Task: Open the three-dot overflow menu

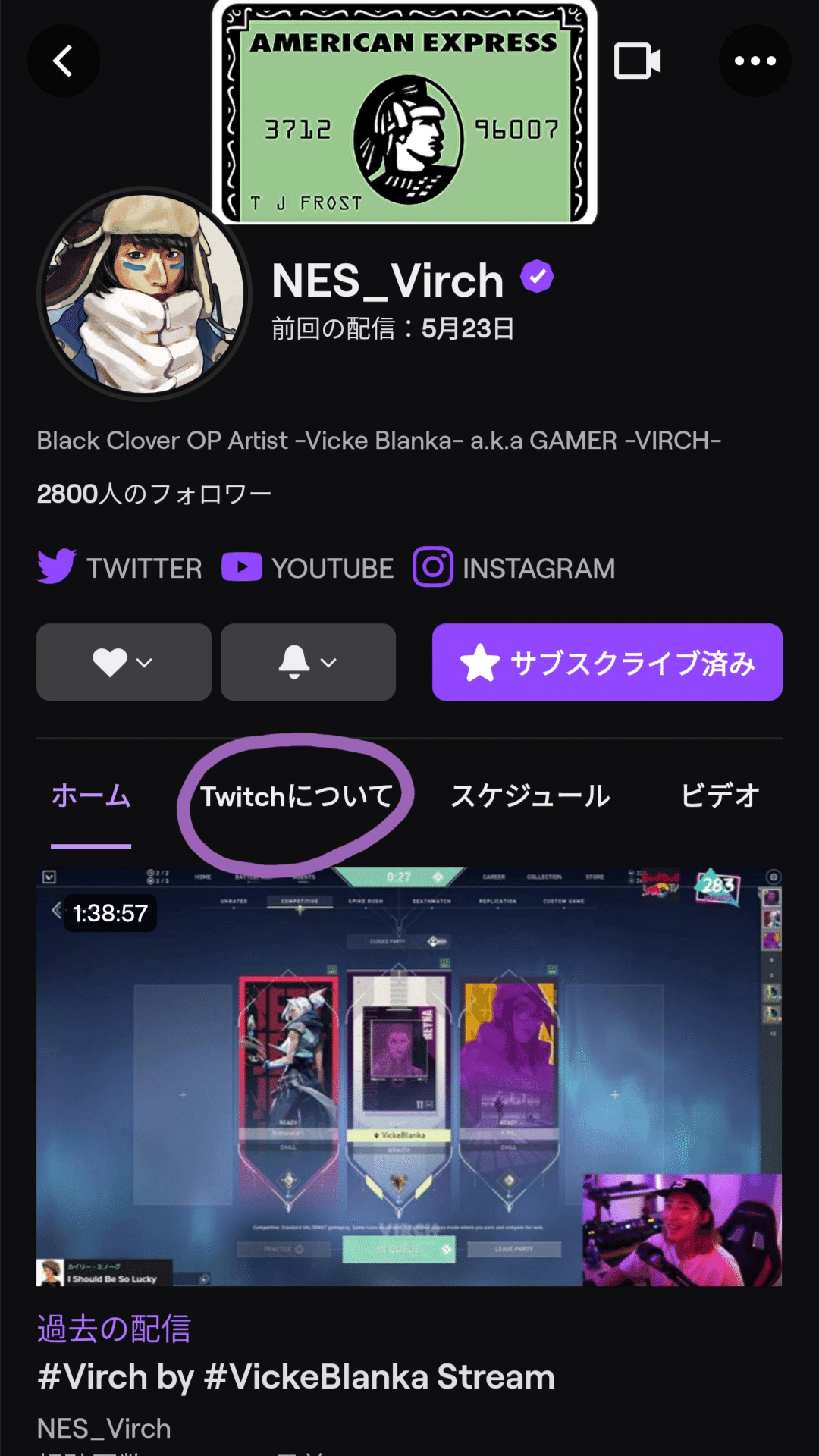Action: point(755,61)
